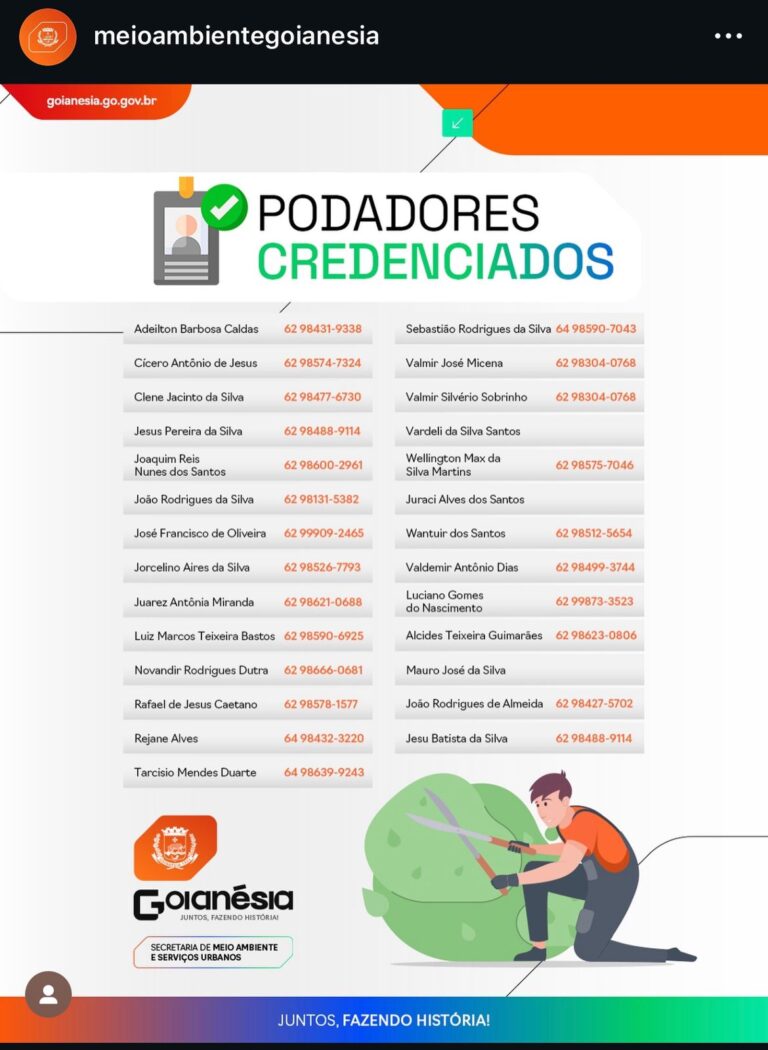Screen dimensions: 768x1050
Task: Open the meioambientegoianesia profile avatar
Action: pyautogui.click(x=47, y=37)
